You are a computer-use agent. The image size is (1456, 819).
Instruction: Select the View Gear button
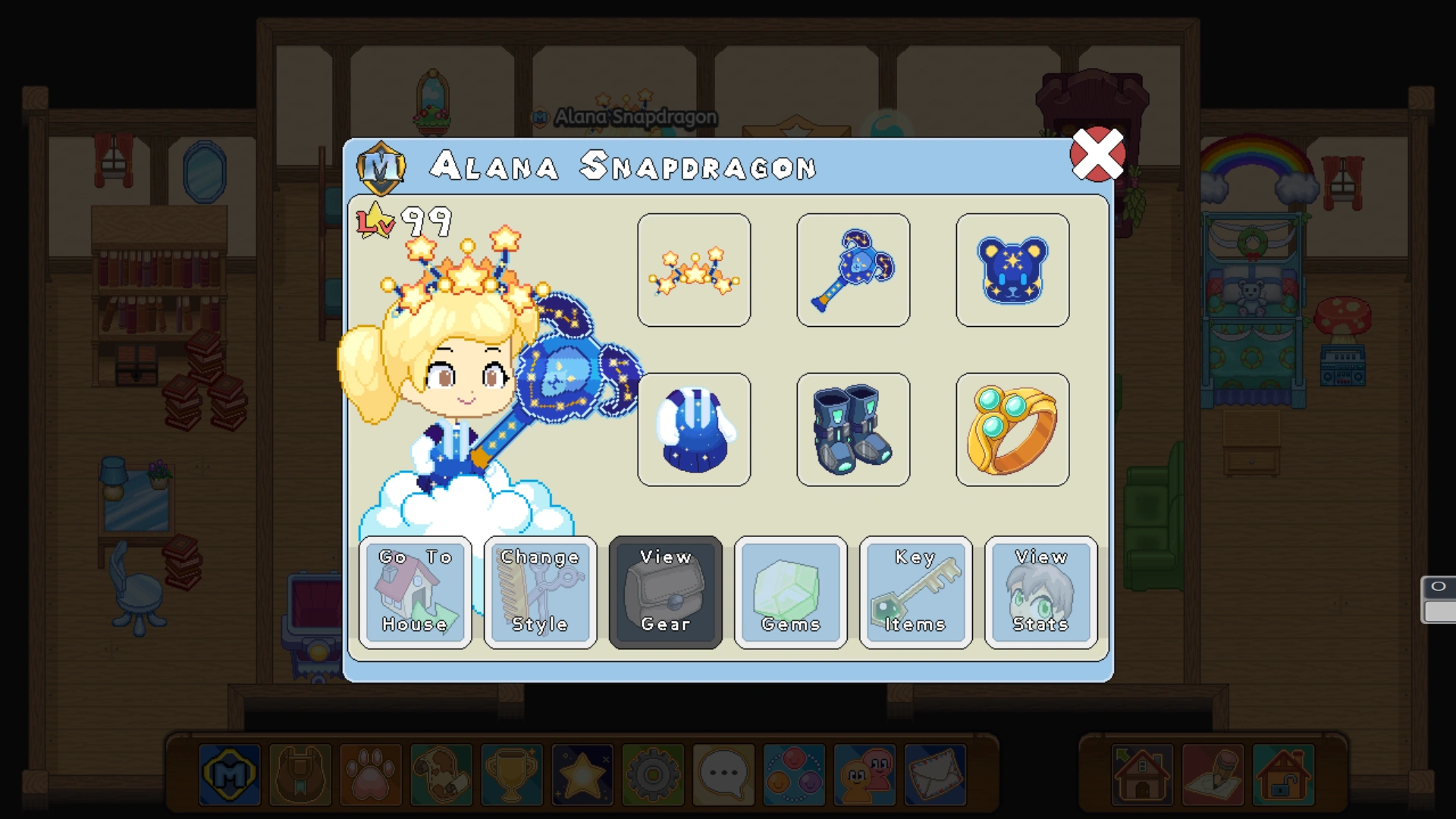click(x=665, y=592)
